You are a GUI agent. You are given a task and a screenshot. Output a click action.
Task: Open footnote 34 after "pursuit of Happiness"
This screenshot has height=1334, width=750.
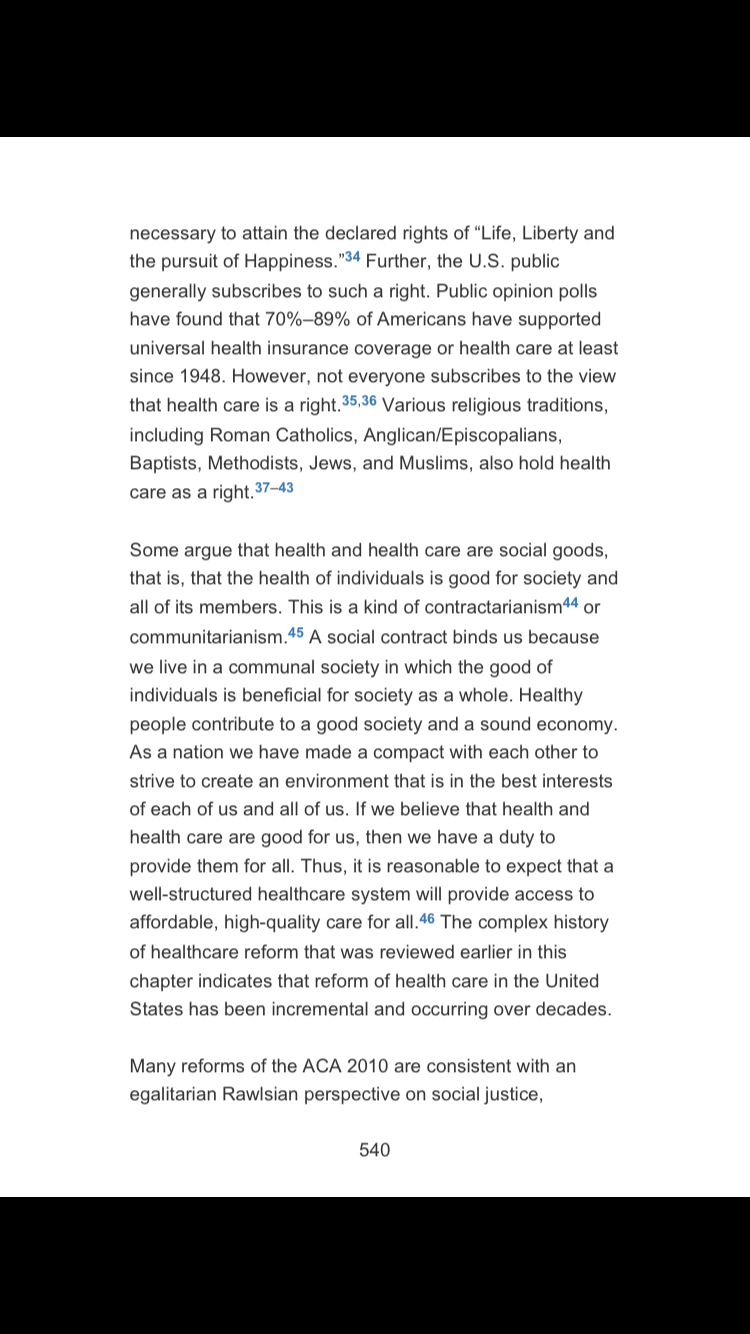[351, 257]
